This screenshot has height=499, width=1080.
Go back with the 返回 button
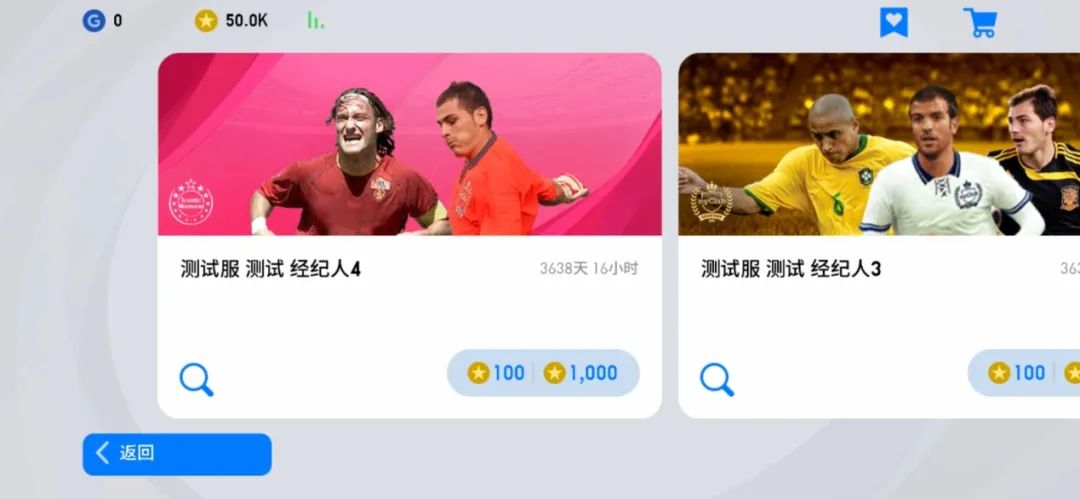click(x=177, y=454)
